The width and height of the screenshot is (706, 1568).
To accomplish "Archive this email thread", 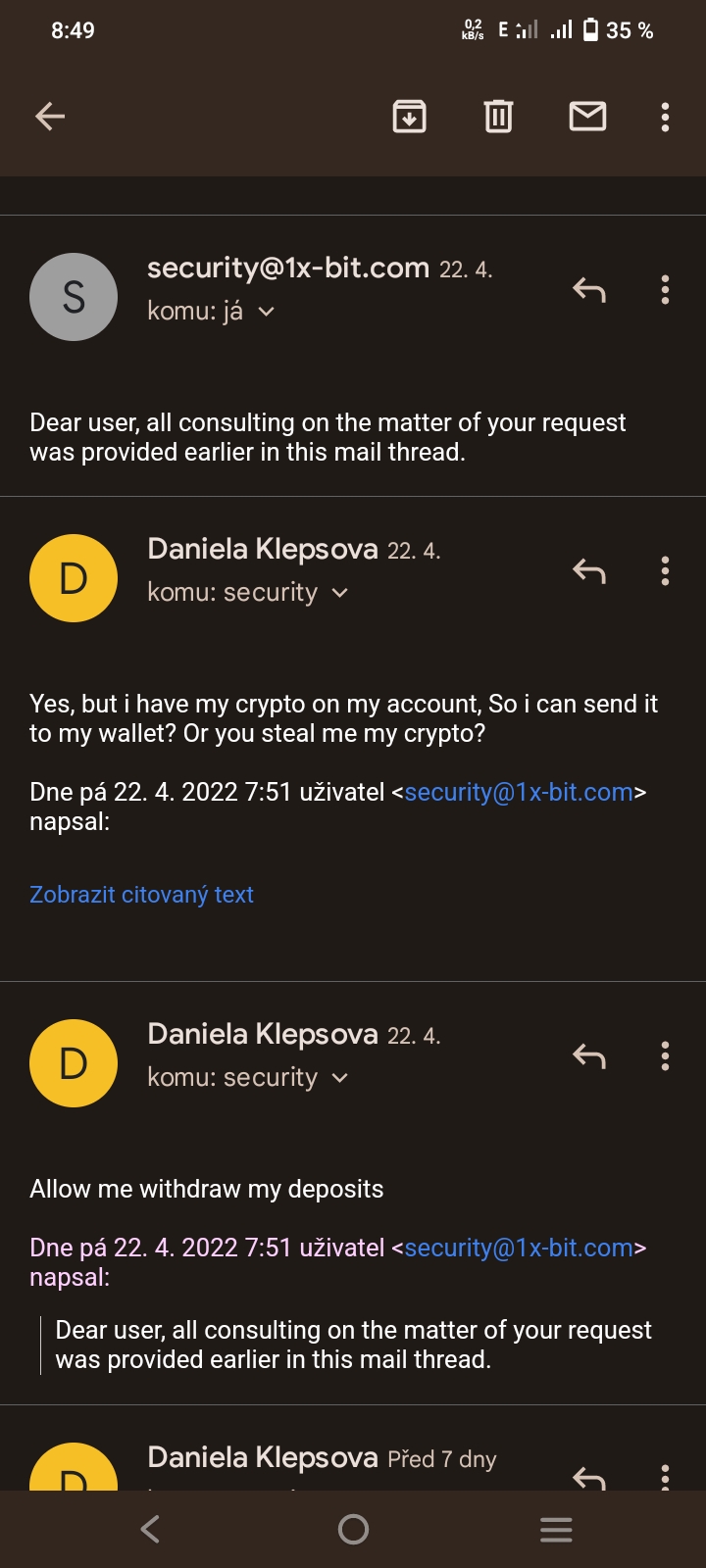I will point(409,117).
